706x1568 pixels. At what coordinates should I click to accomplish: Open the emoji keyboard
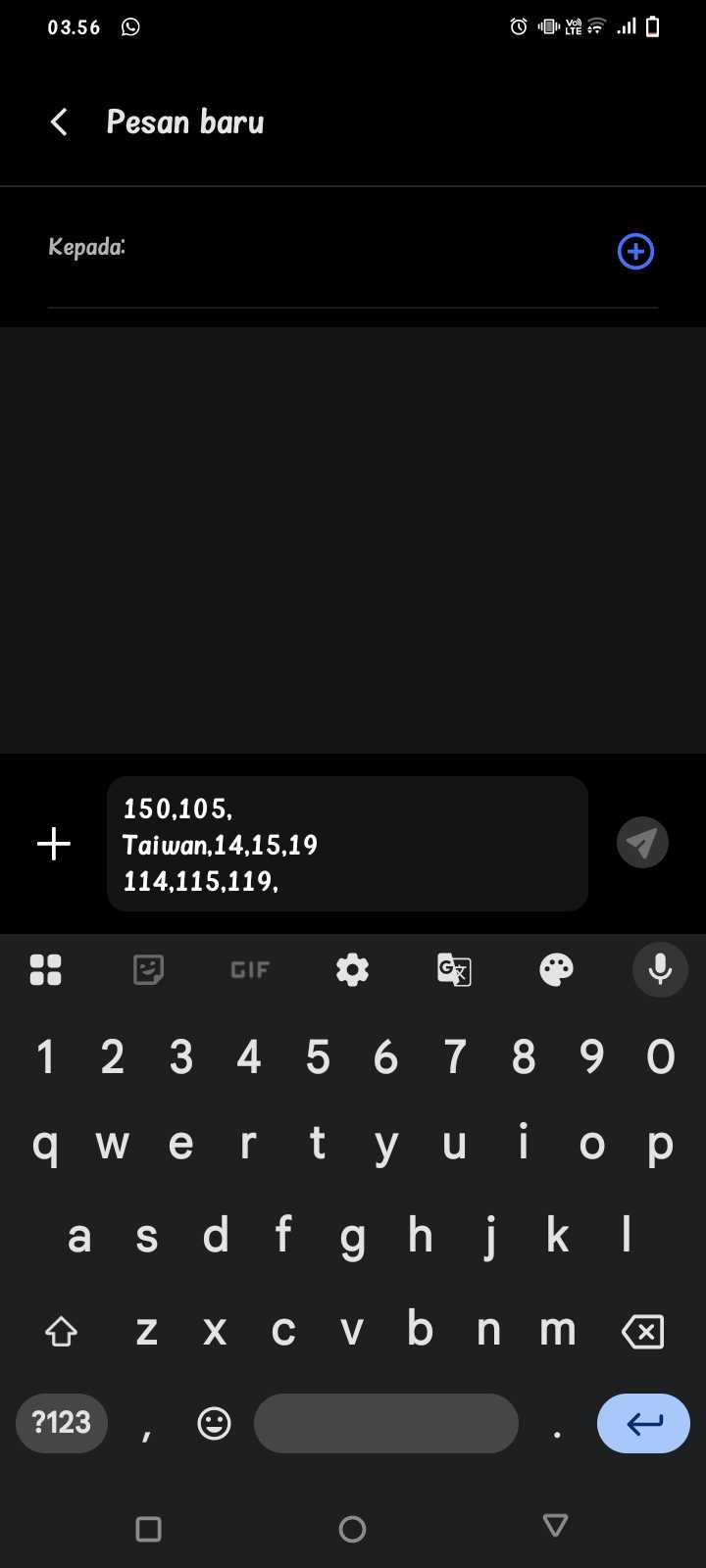coord(214,1423)
